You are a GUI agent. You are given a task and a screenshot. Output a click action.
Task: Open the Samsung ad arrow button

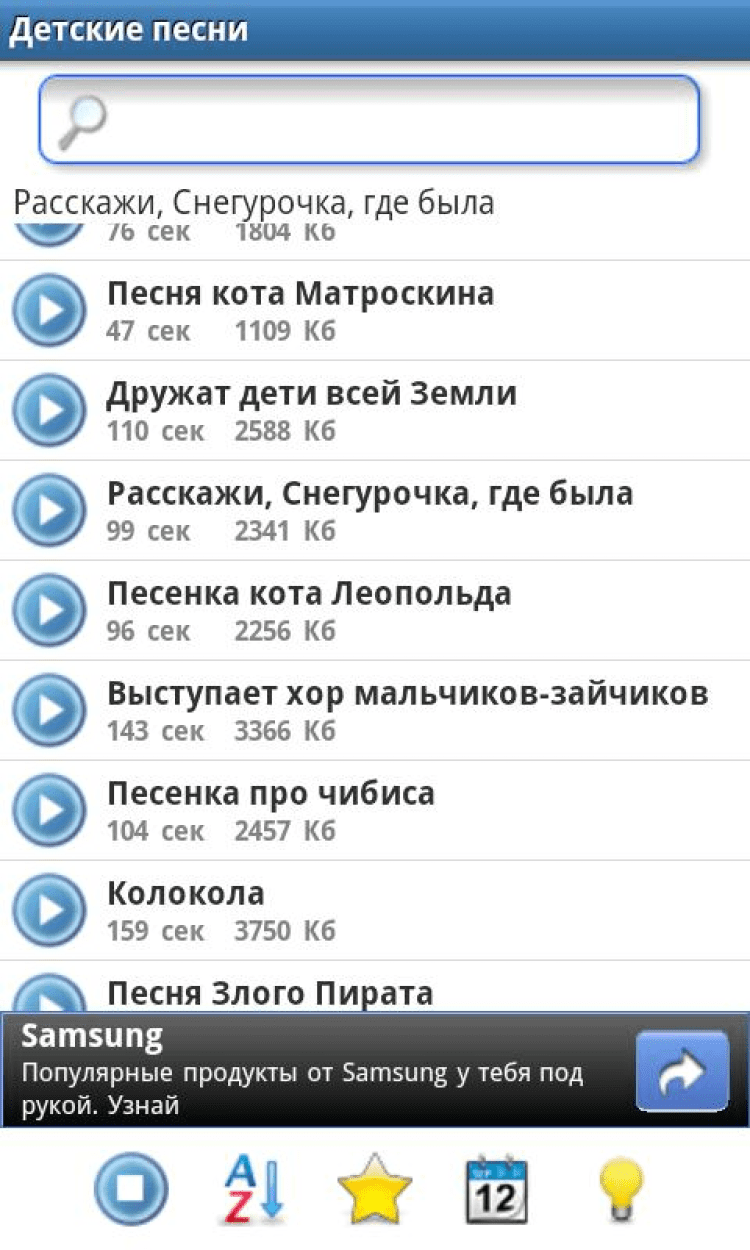(682, 1072)
